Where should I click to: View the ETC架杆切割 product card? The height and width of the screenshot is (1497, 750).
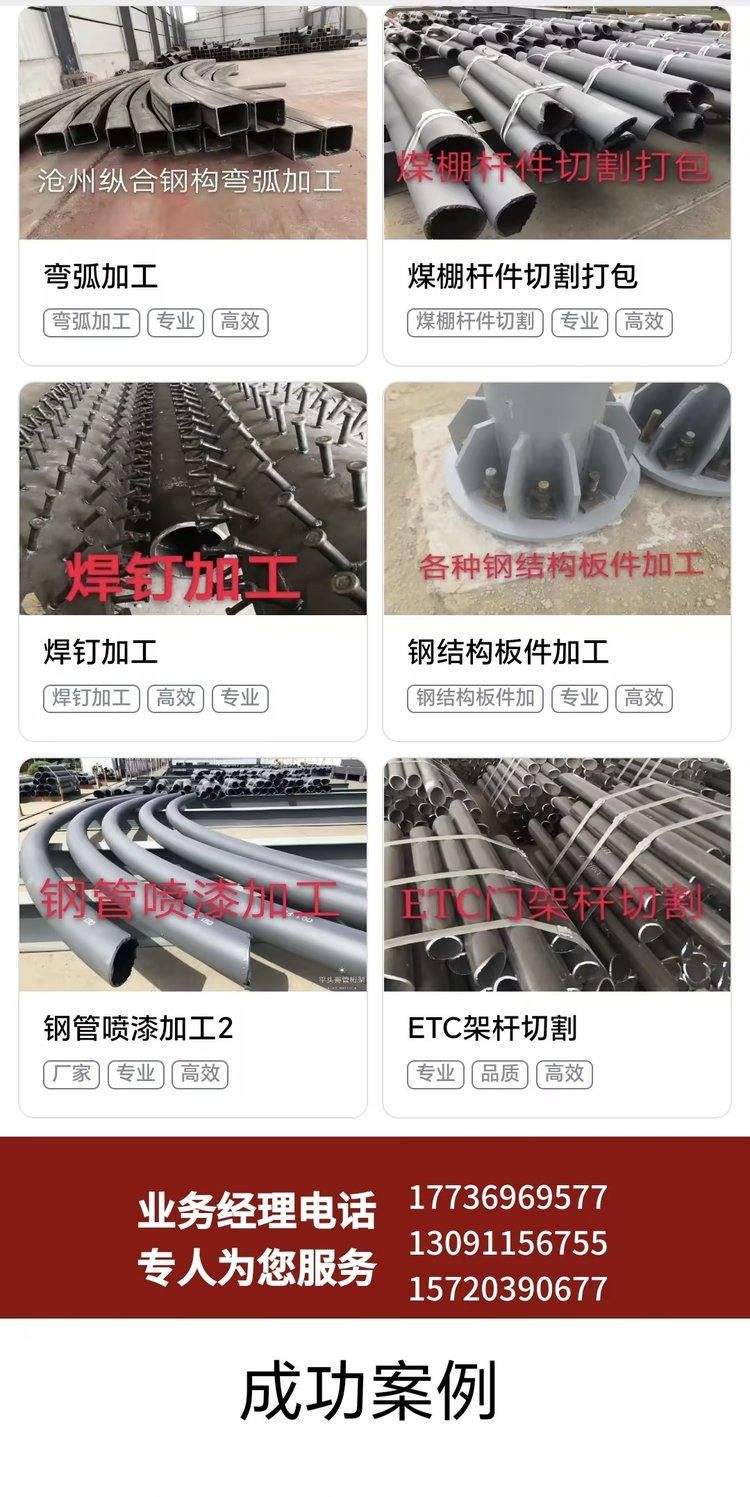tap(557, 937)
